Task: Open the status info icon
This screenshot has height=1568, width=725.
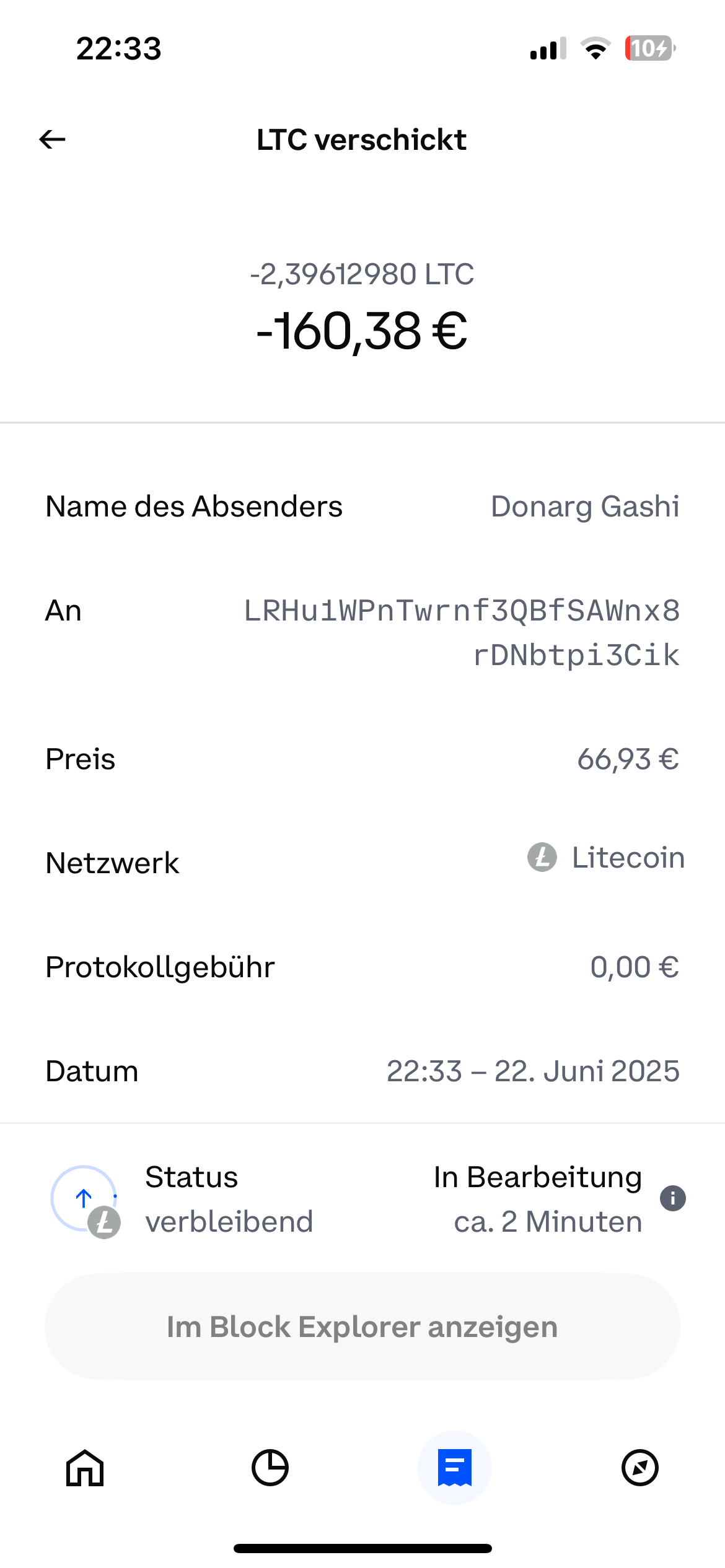Action: coord(672,1198)
